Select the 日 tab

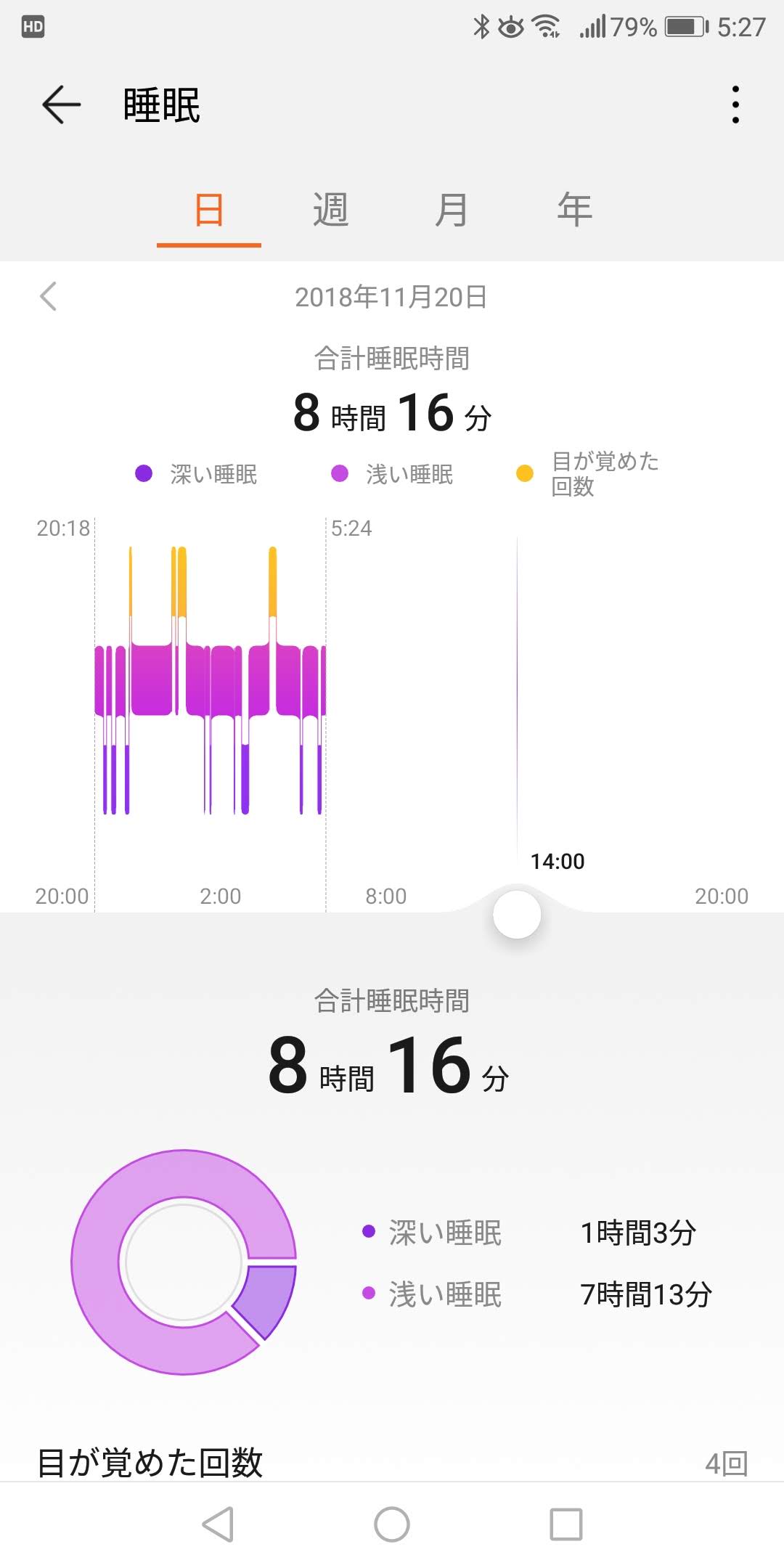point(209,211)
